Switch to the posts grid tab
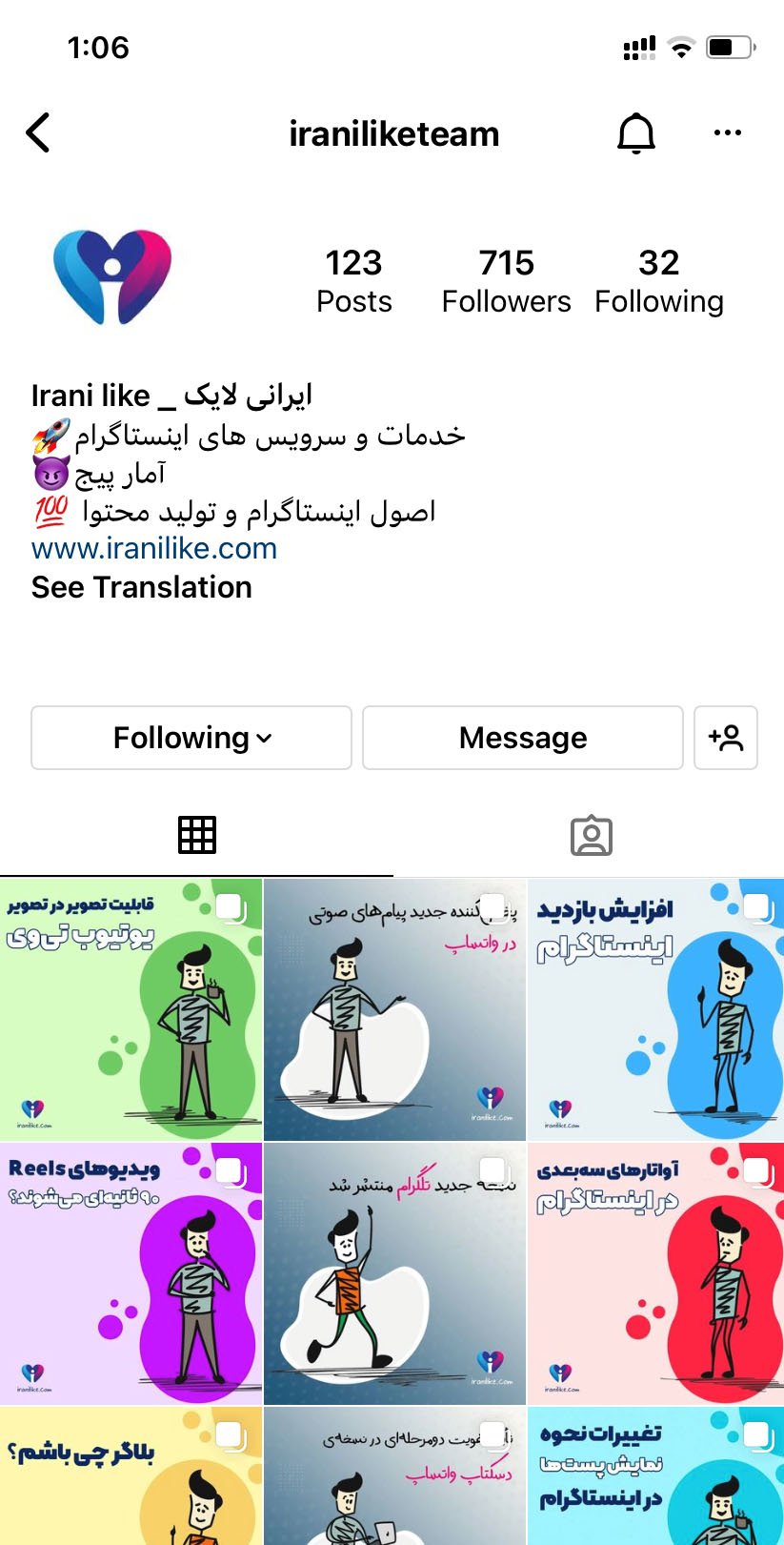784x1545 pixels. pos(196,835)
